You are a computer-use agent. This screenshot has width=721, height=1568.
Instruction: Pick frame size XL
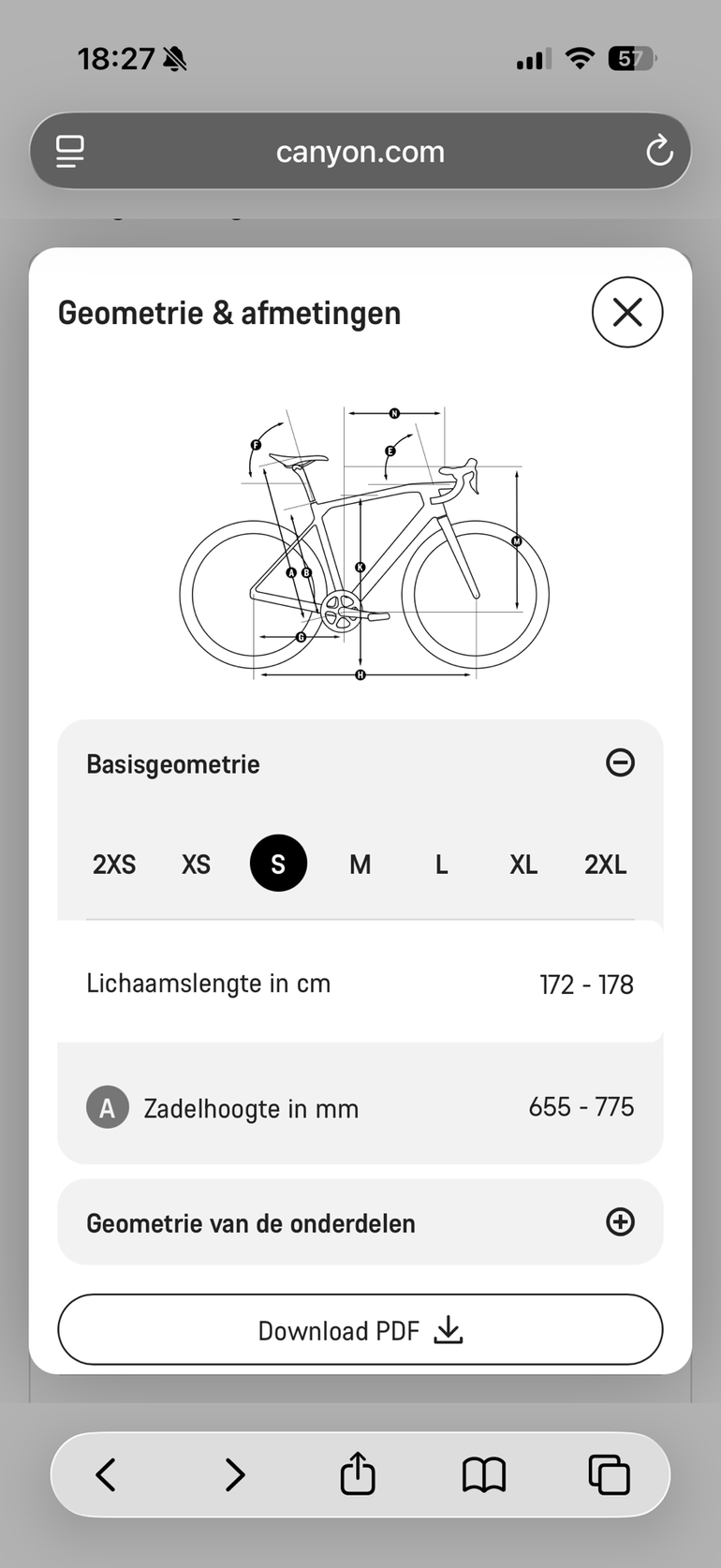pos(523,864)
